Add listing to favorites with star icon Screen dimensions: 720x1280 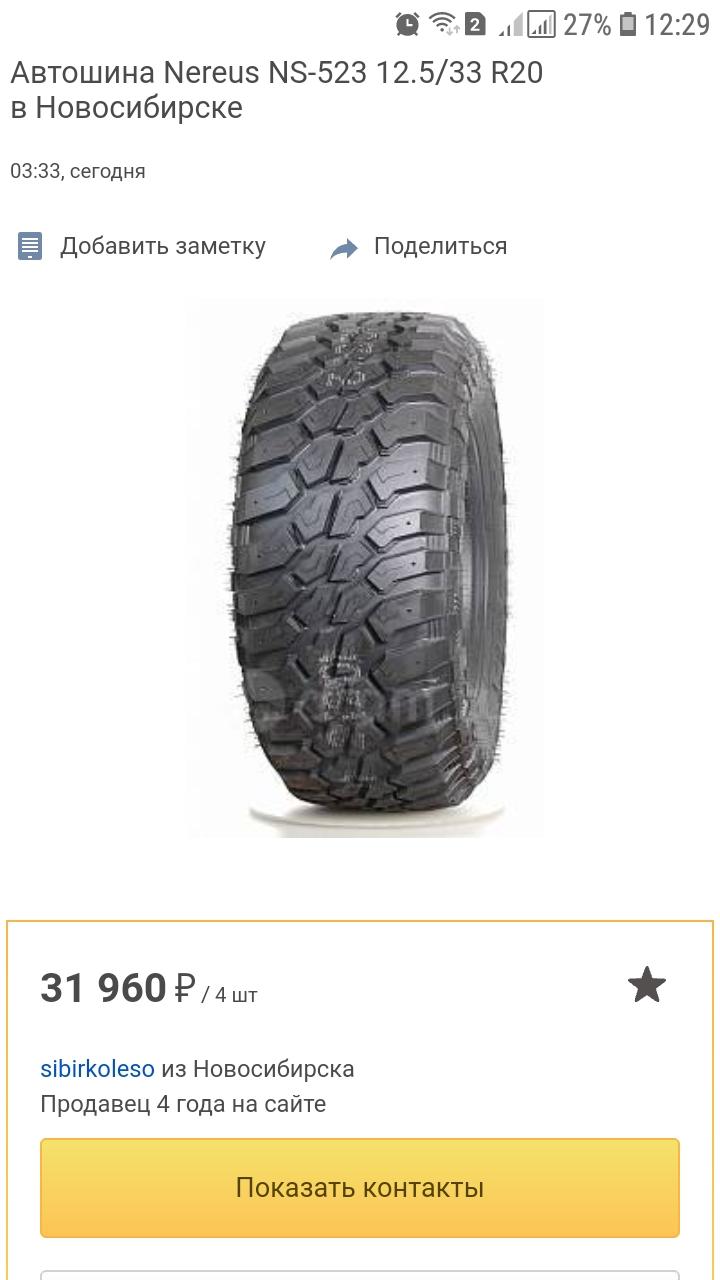tap(647, 986)
